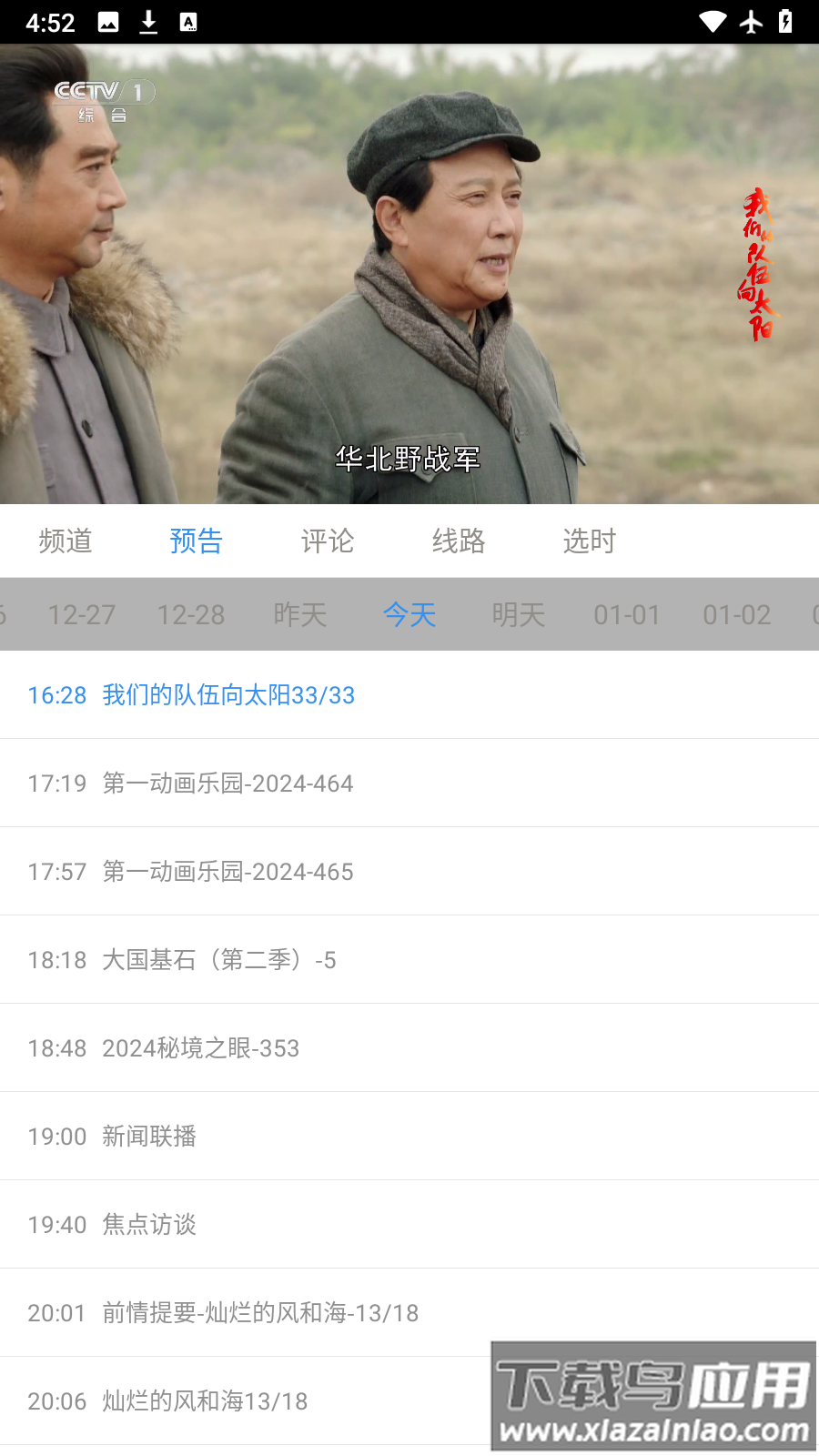Open the 评论 tab
The height and width of the screenshot is (1456, 819).
coord(328,541)
